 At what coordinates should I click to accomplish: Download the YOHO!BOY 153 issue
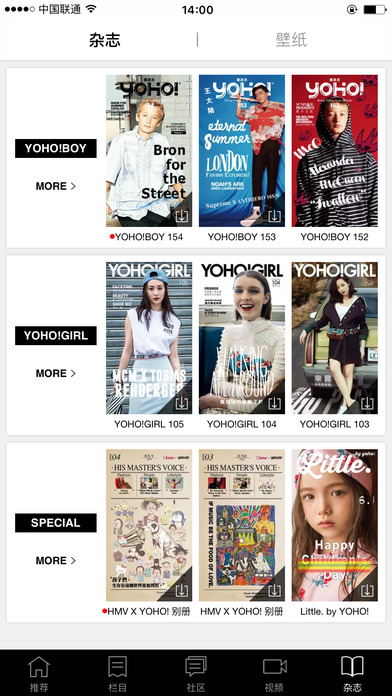[x=275, y=216]
